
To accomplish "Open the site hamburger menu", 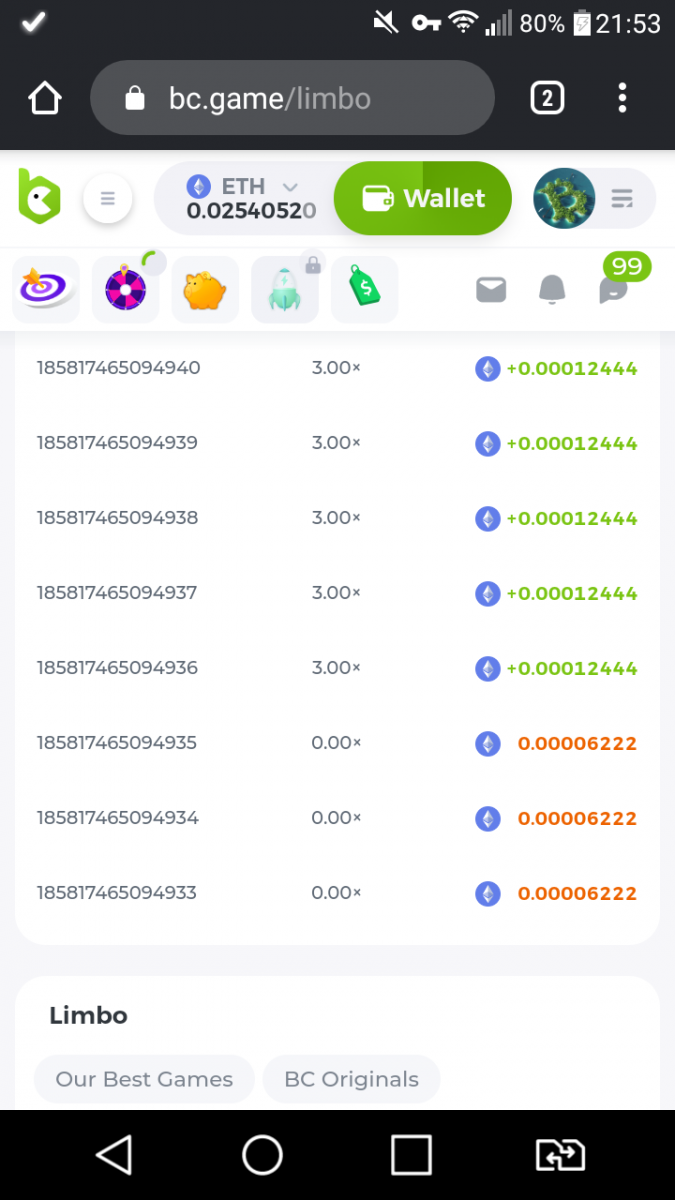I will click(x=108, y=199).
